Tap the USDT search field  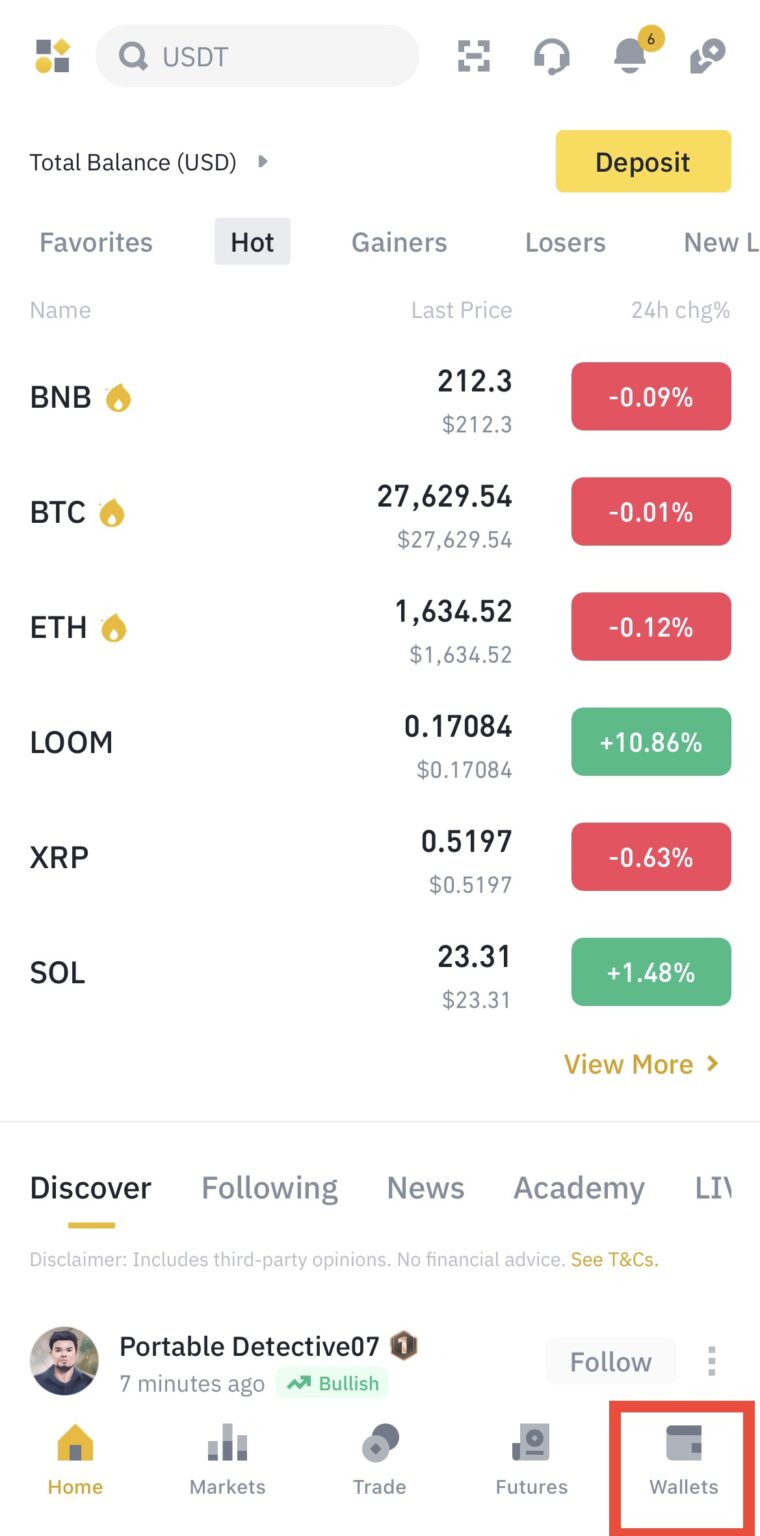pos(257,56)
